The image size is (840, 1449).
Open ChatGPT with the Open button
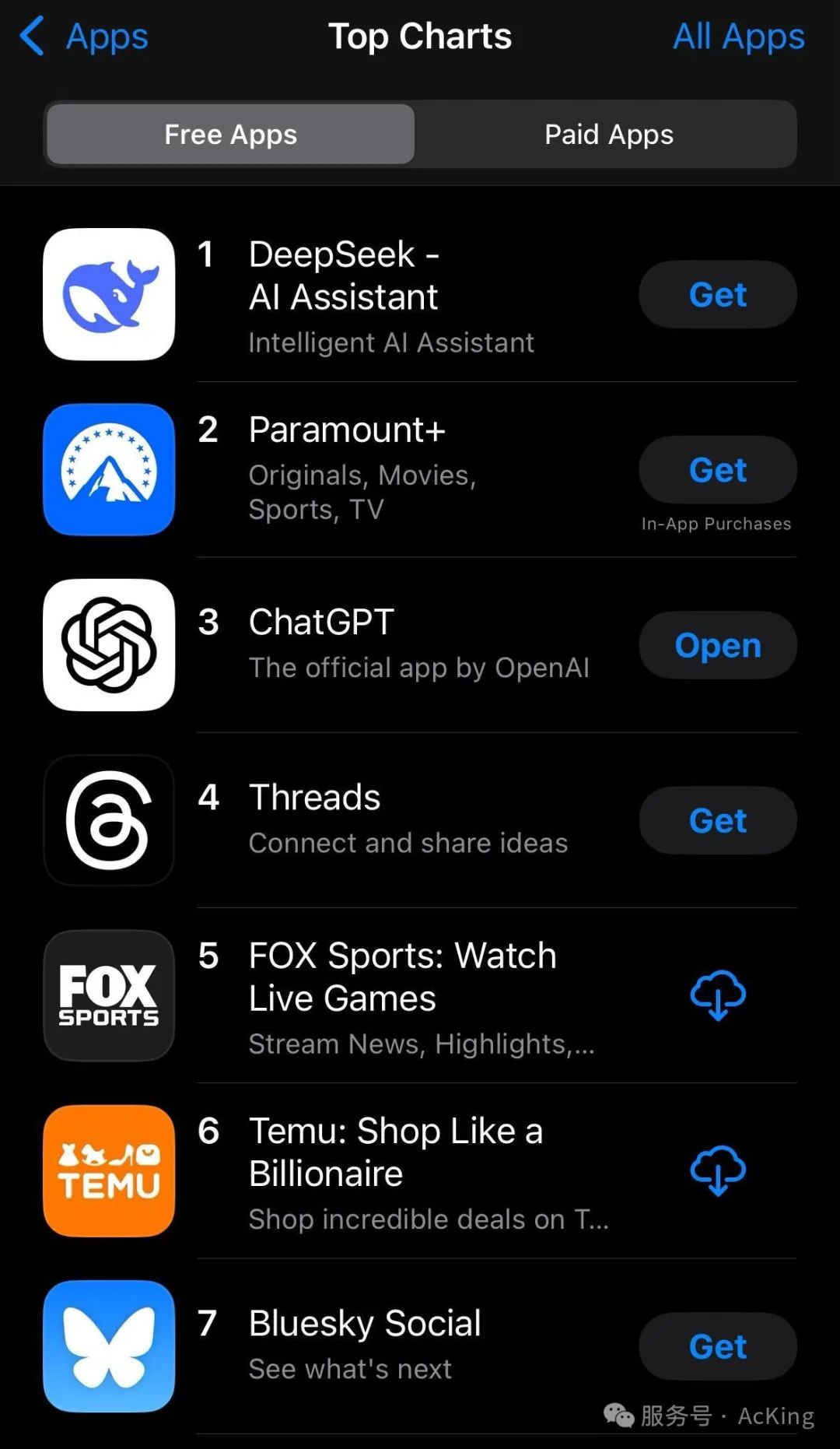point(717,645)
